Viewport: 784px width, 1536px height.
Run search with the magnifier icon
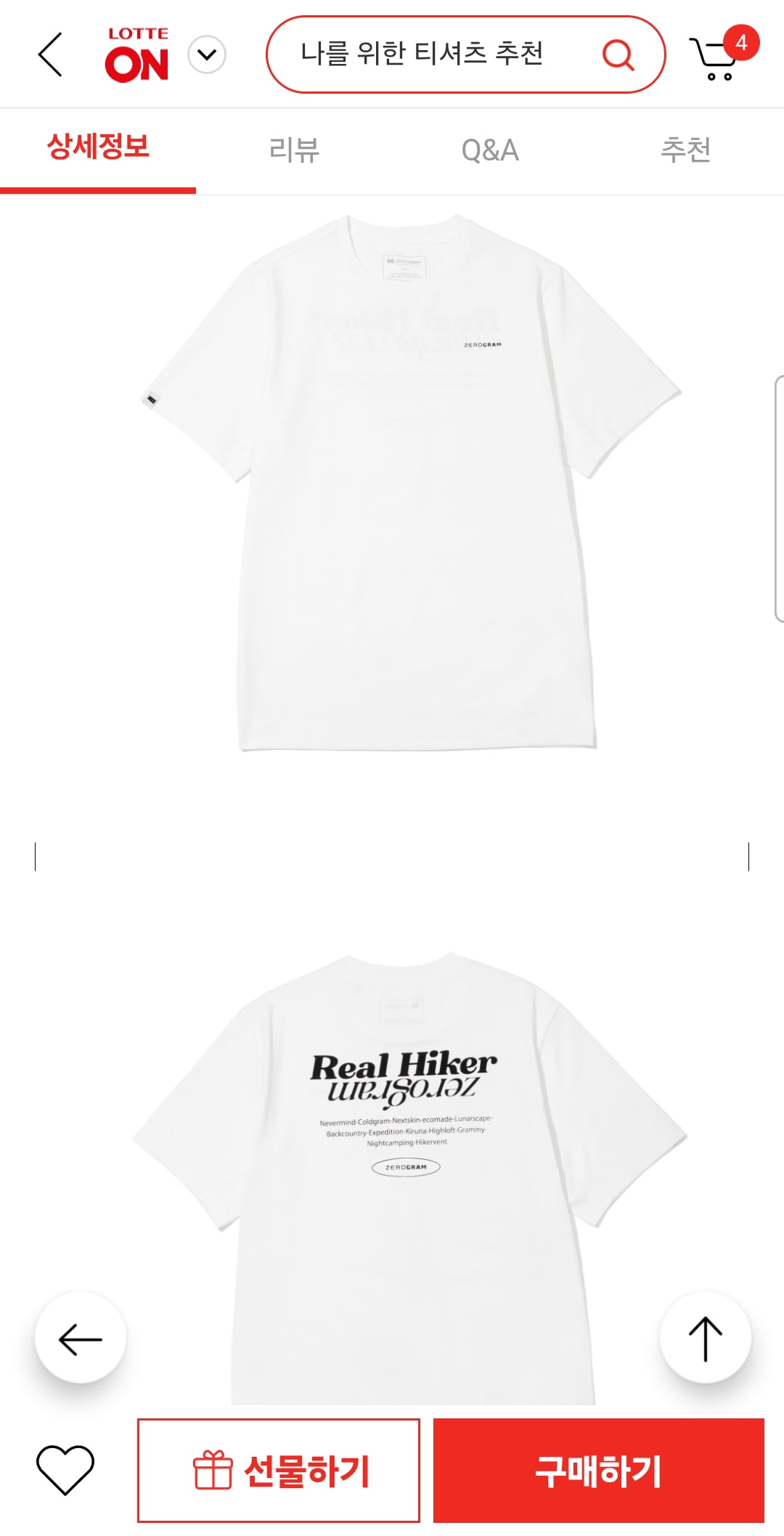pos(618,55)
